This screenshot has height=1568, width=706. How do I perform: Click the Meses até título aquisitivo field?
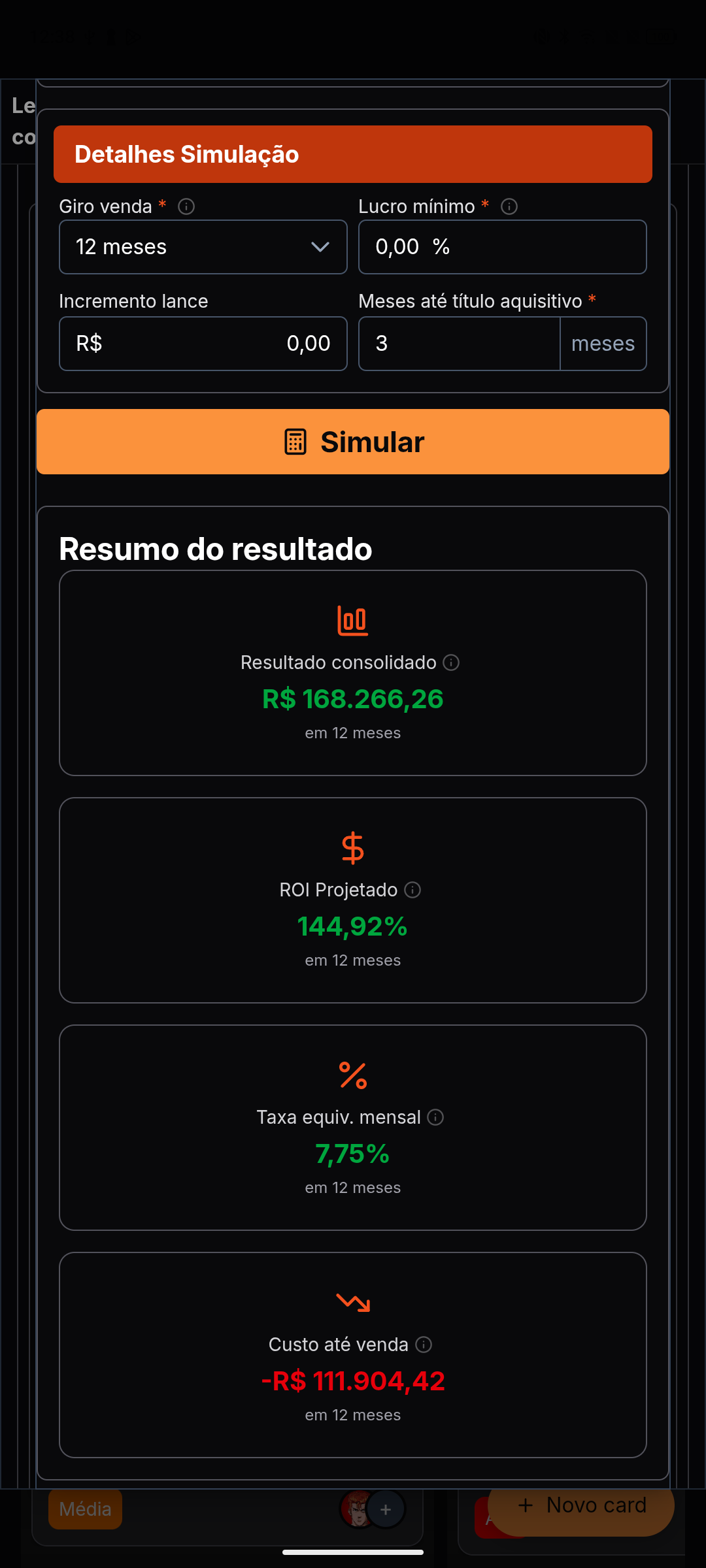point(459,344)
